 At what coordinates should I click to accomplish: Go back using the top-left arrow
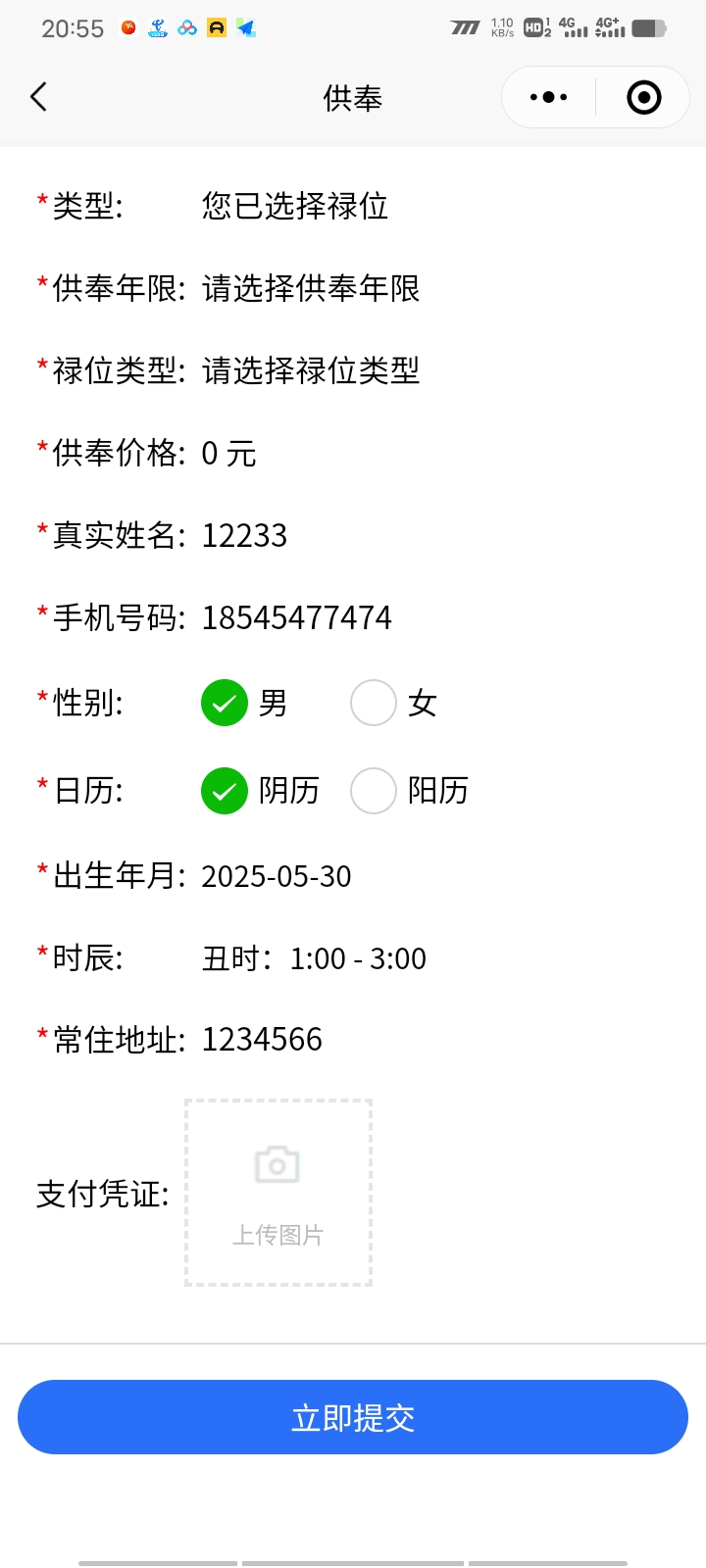click(x=39, y=97)
